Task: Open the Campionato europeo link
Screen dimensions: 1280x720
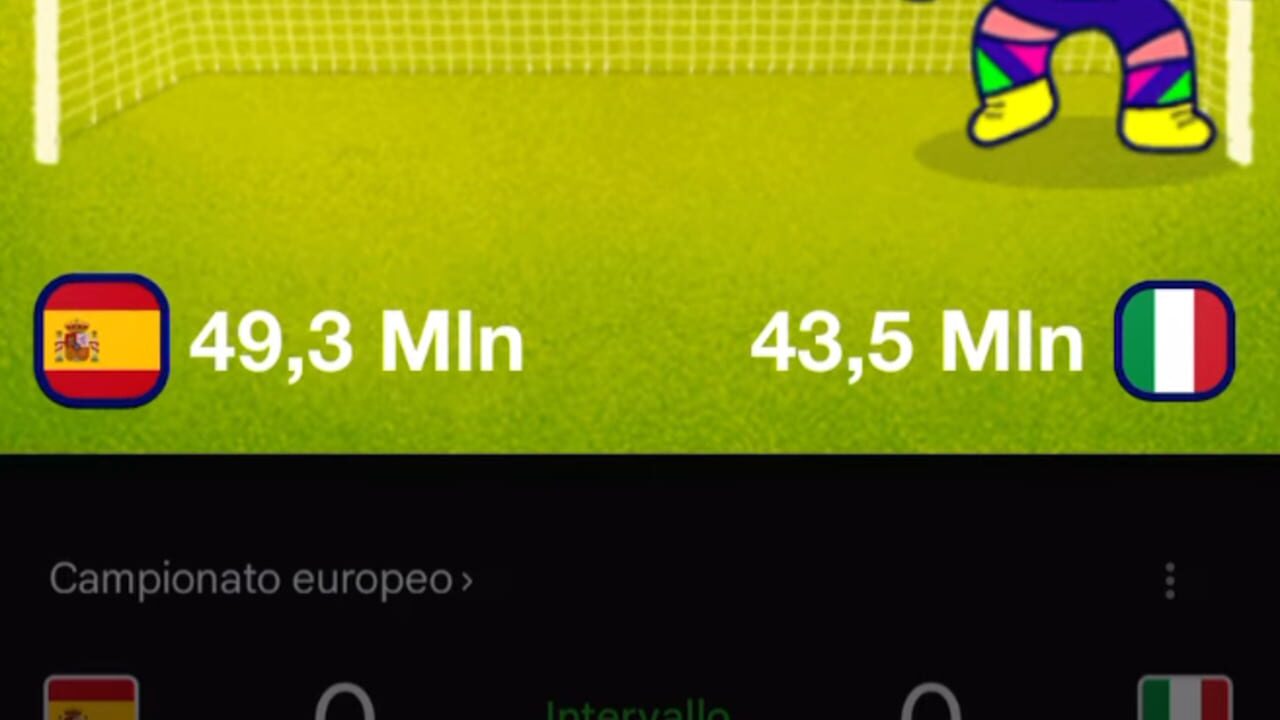Action: point(260,579)
